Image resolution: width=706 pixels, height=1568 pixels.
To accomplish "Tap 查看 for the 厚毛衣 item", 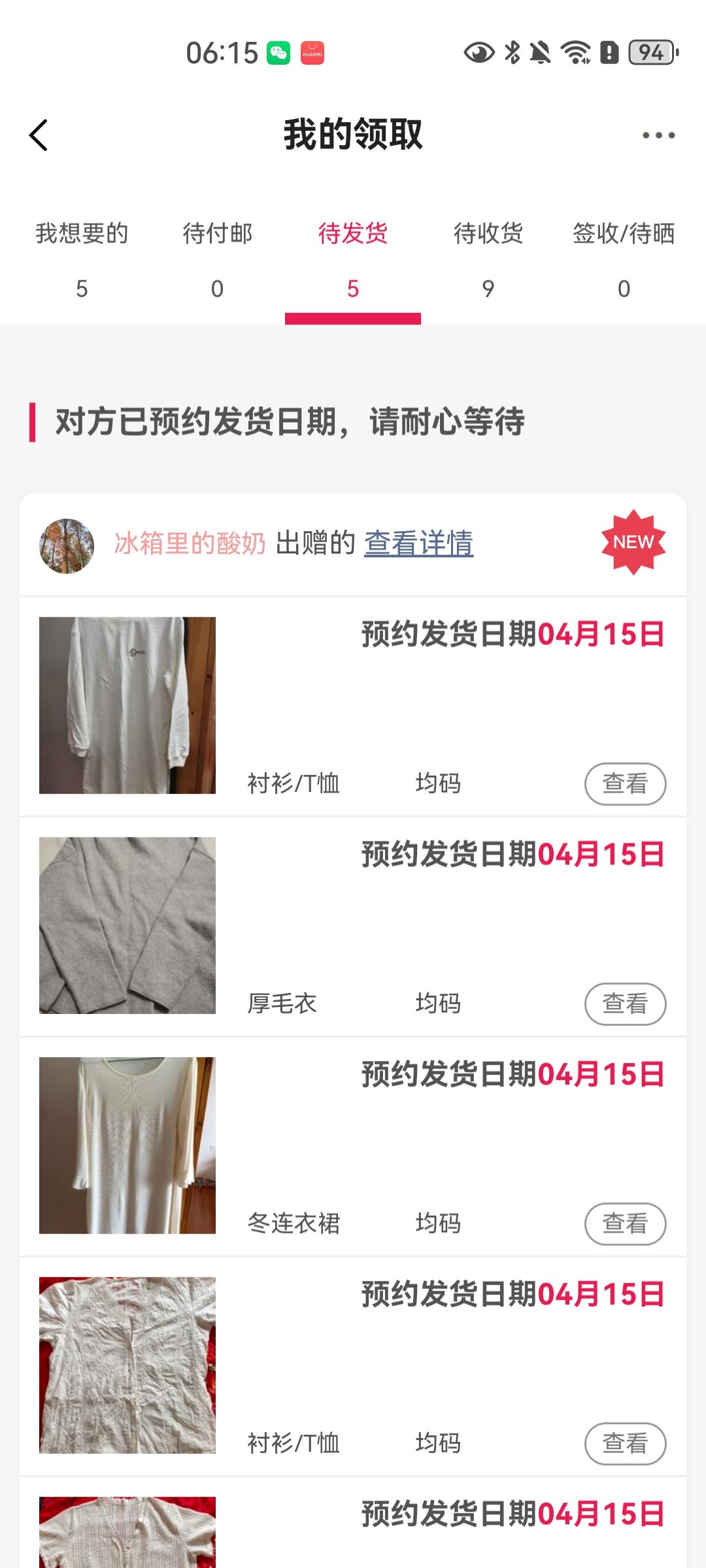I will [x=625, y=1004].
